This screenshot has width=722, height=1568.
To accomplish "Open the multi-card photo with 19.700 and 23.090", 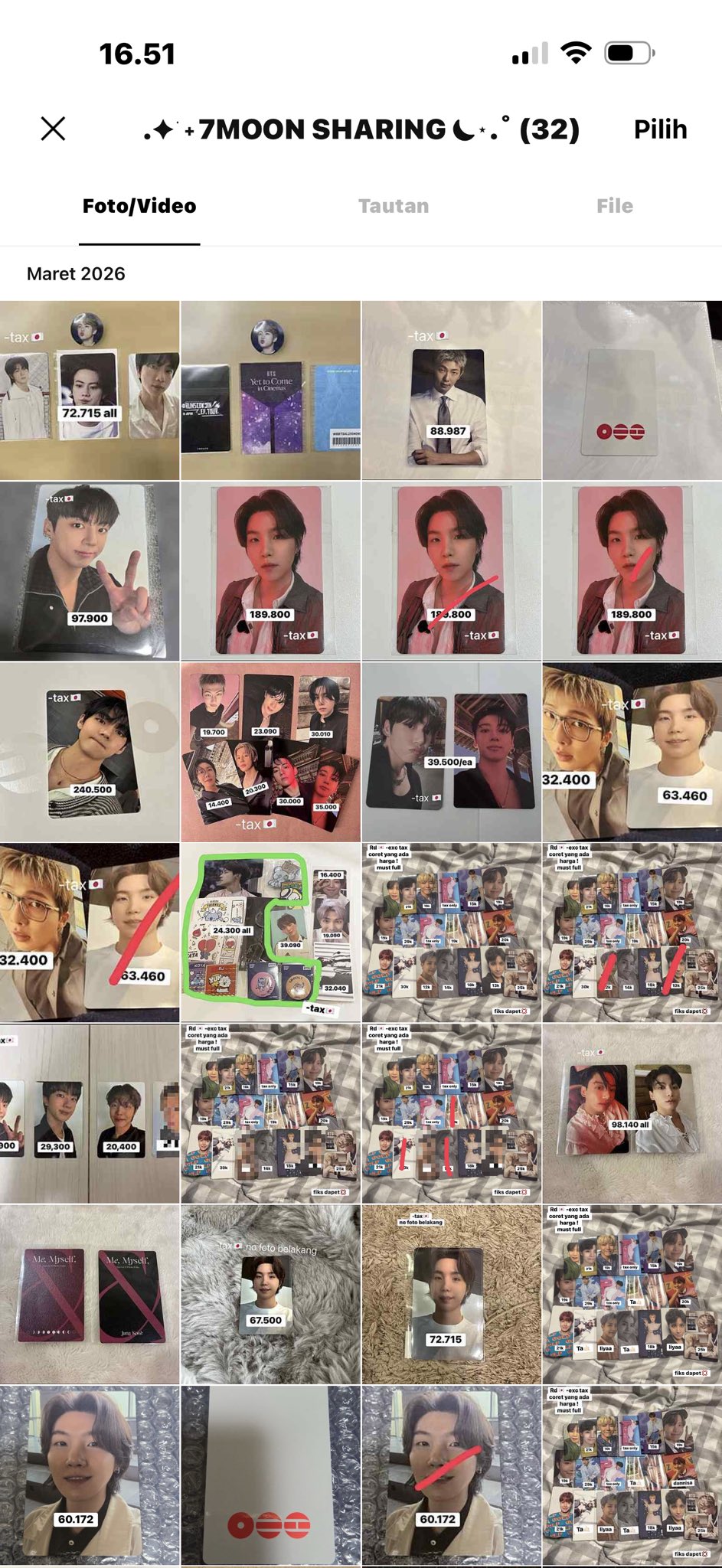I will tap(270, 752).
